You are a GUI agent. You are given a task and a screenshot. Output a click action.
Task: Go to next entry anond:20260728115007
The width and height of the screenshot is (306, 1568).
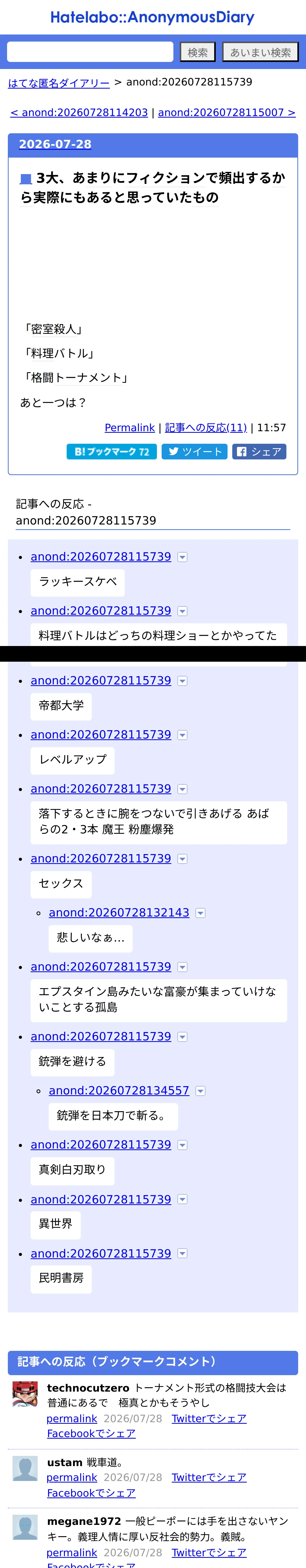point(227,112)
